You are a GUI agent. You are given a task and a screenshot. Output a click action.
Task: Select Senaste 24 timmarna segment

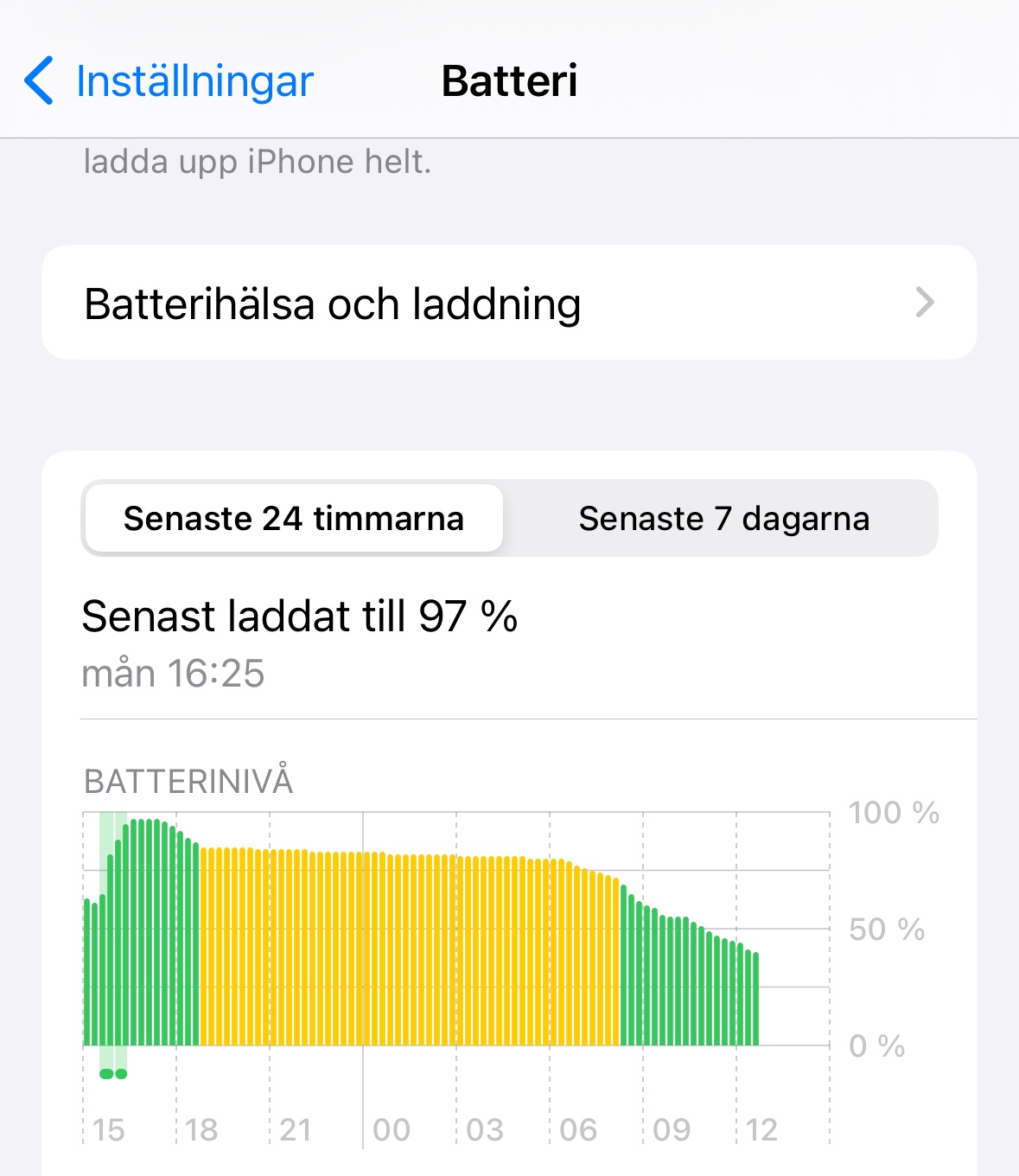294,519
